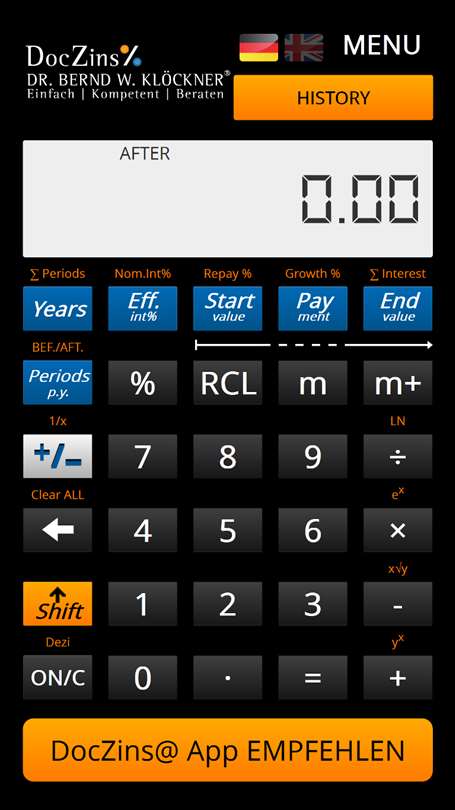Select the UK flag language

tap(304, 48)
